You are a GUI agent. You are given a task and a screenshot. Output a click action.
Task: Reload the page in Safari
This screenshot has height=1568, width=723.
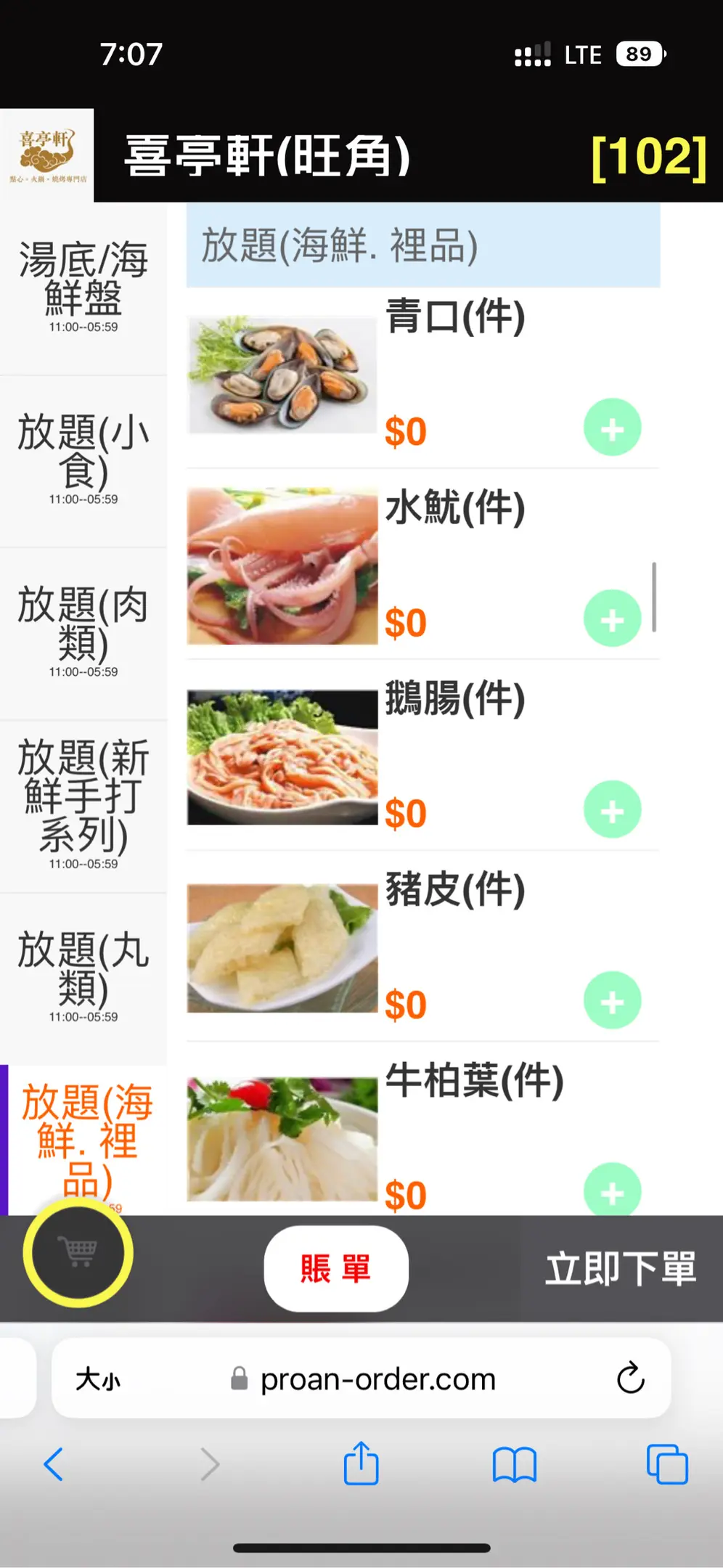(630, 1378)
